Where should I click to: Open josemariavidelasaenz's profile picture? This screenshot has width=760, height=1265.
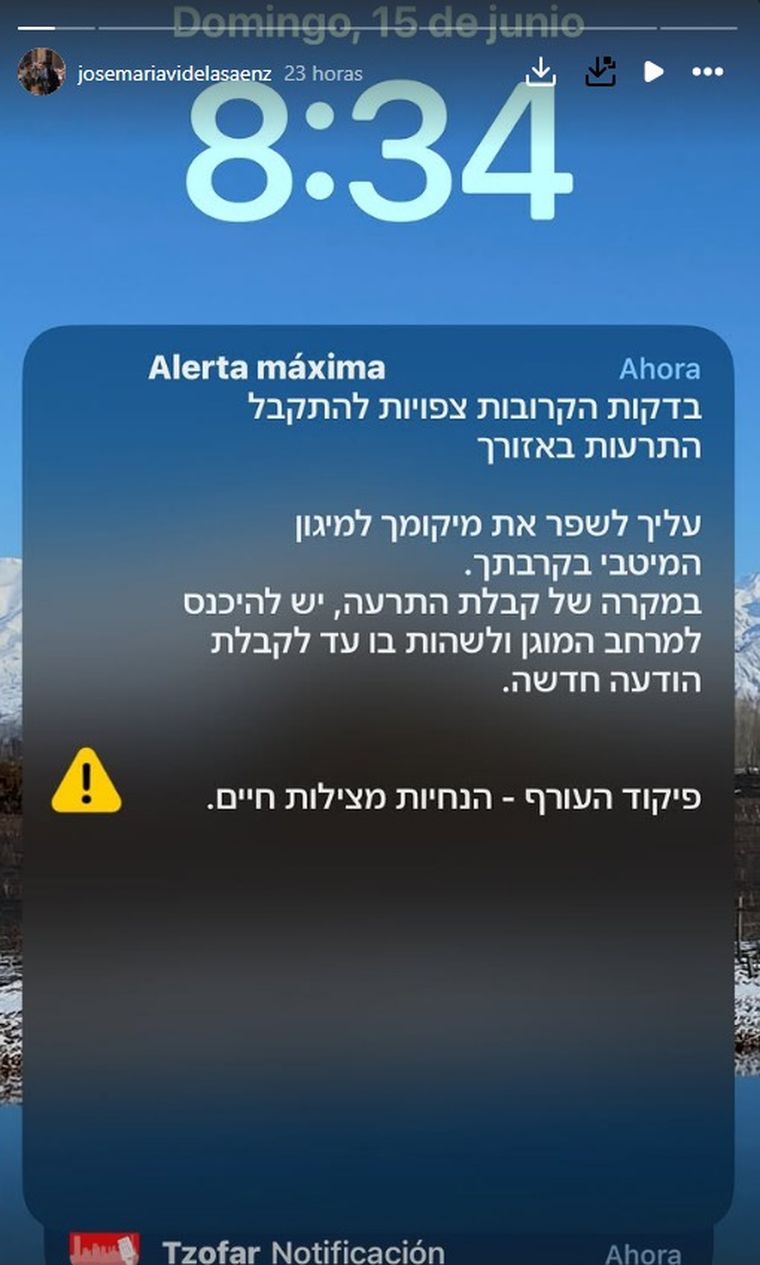click(x=41, y=72)
